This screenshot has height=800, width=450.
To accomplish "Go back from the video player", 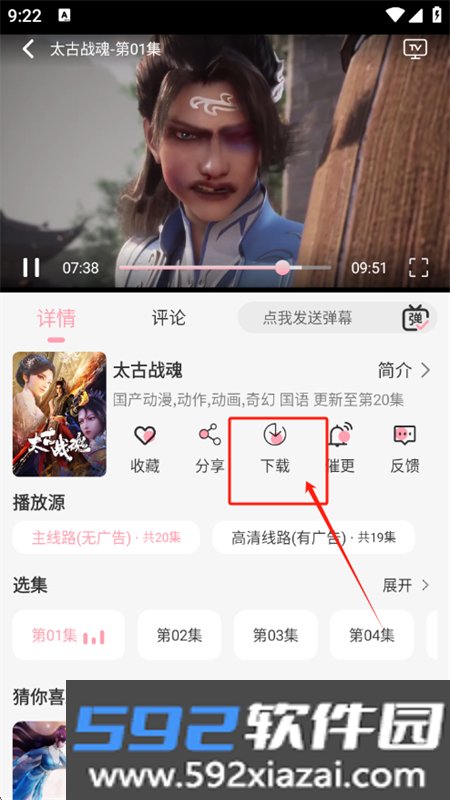I will [x=29, y=49].
